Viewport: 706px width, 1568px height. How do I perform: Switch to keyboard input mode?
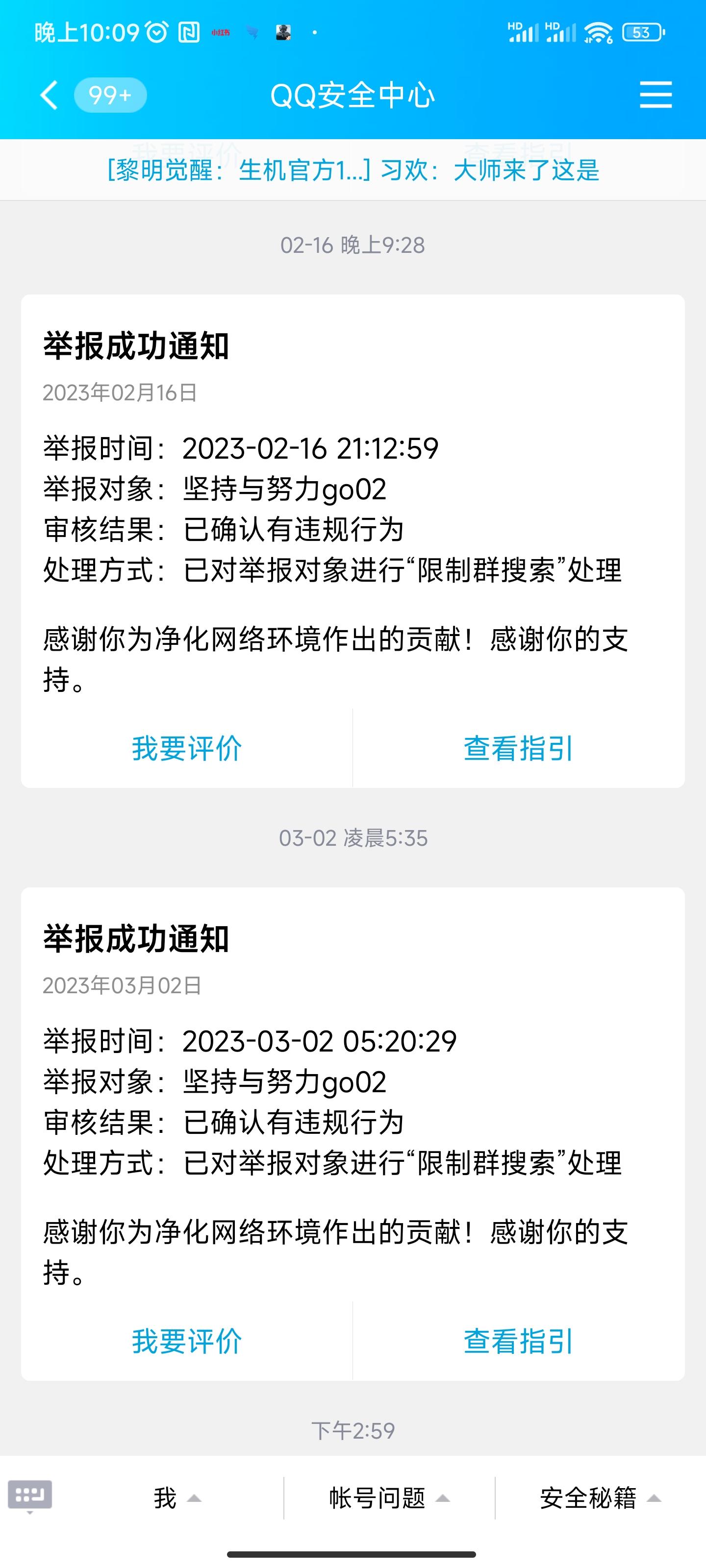tap(30, 1496)
